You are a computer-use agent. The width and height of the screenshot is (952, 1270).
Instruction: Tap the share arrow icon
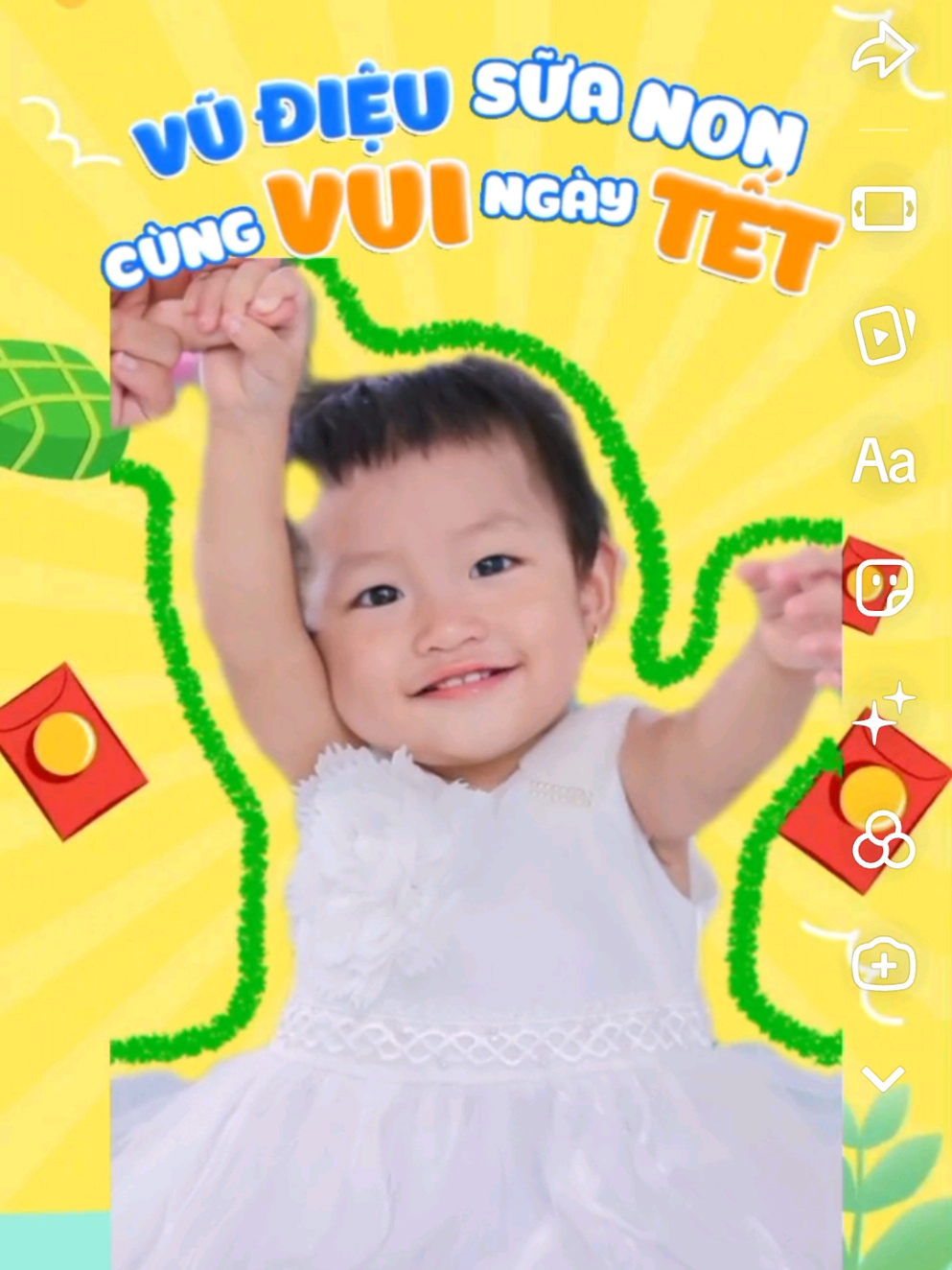tap(882, 52)
